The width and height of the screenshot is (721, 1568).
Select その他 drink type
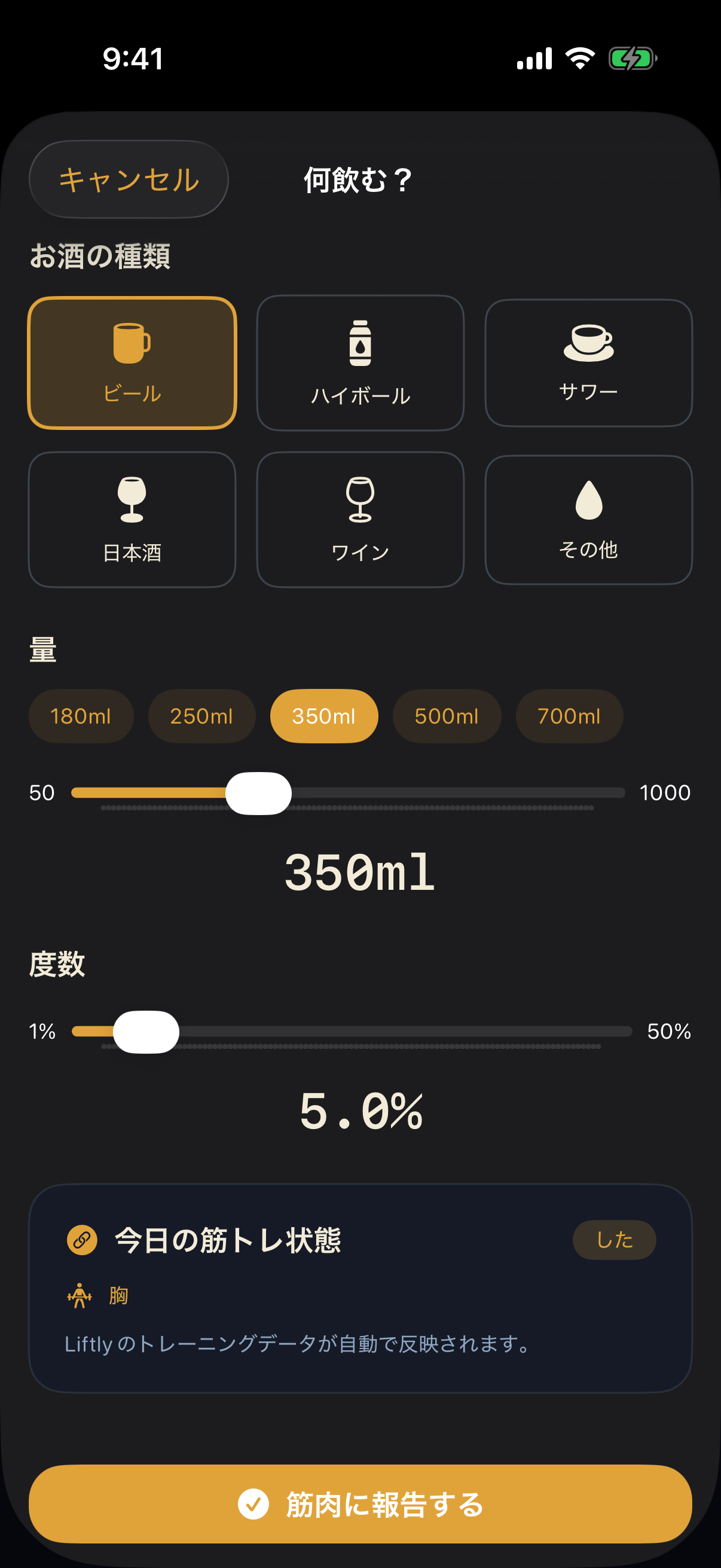pos(588,520)
